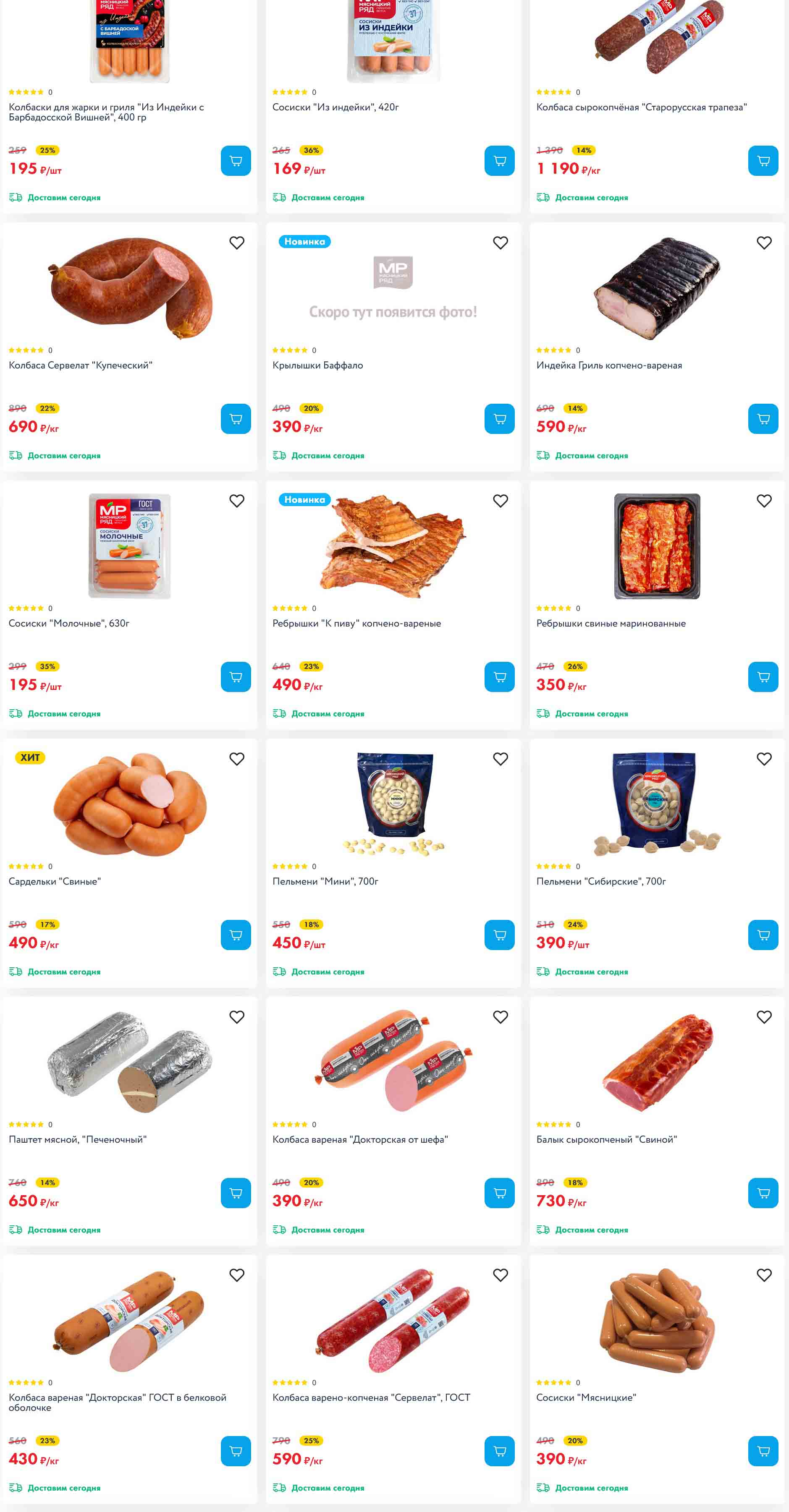
Task: Add Паштет мясной "Печеночный" to cart
Action: (236, 1193)
